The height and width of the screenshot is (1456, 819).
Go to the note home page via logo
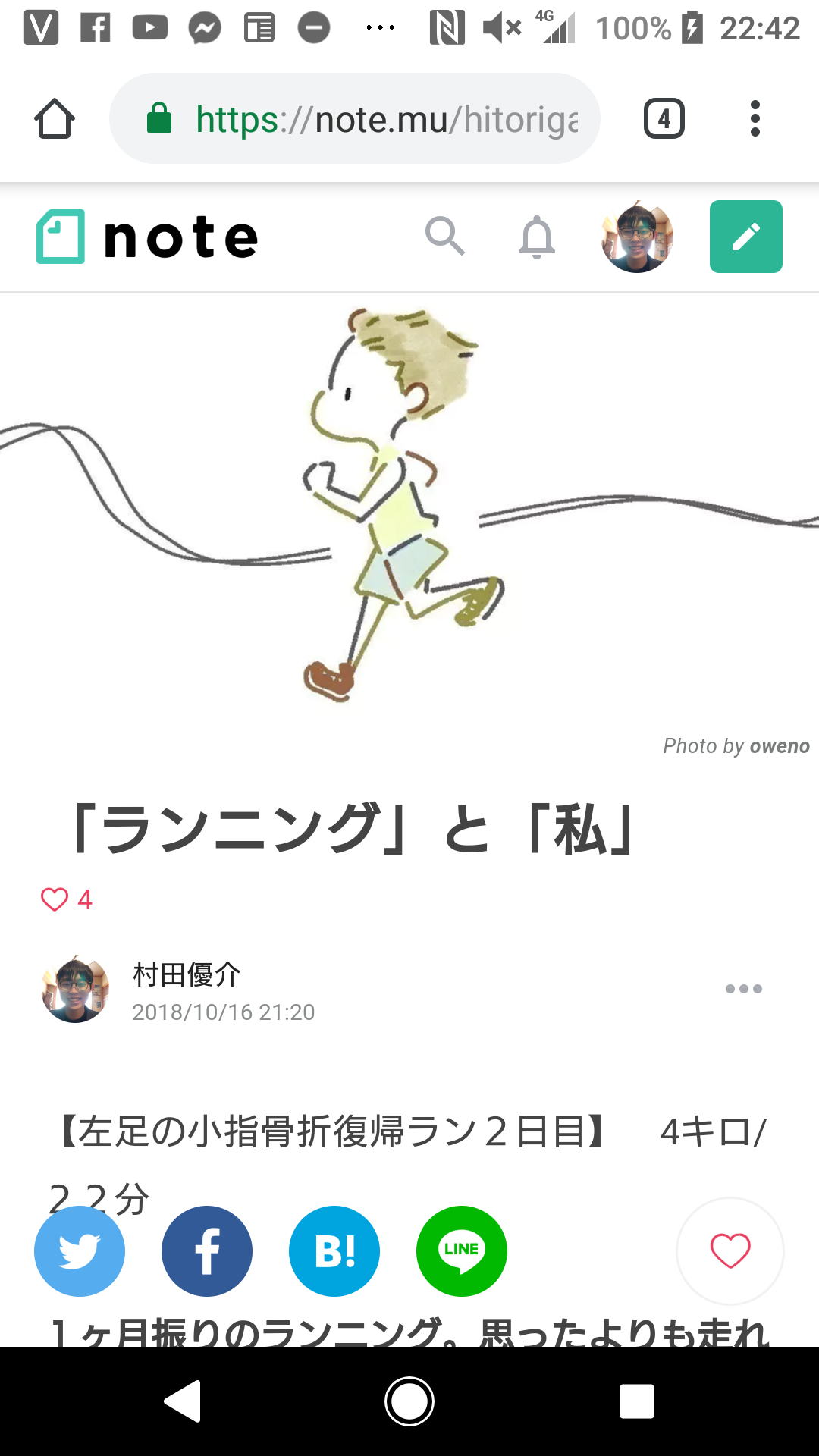click(146, 236)
